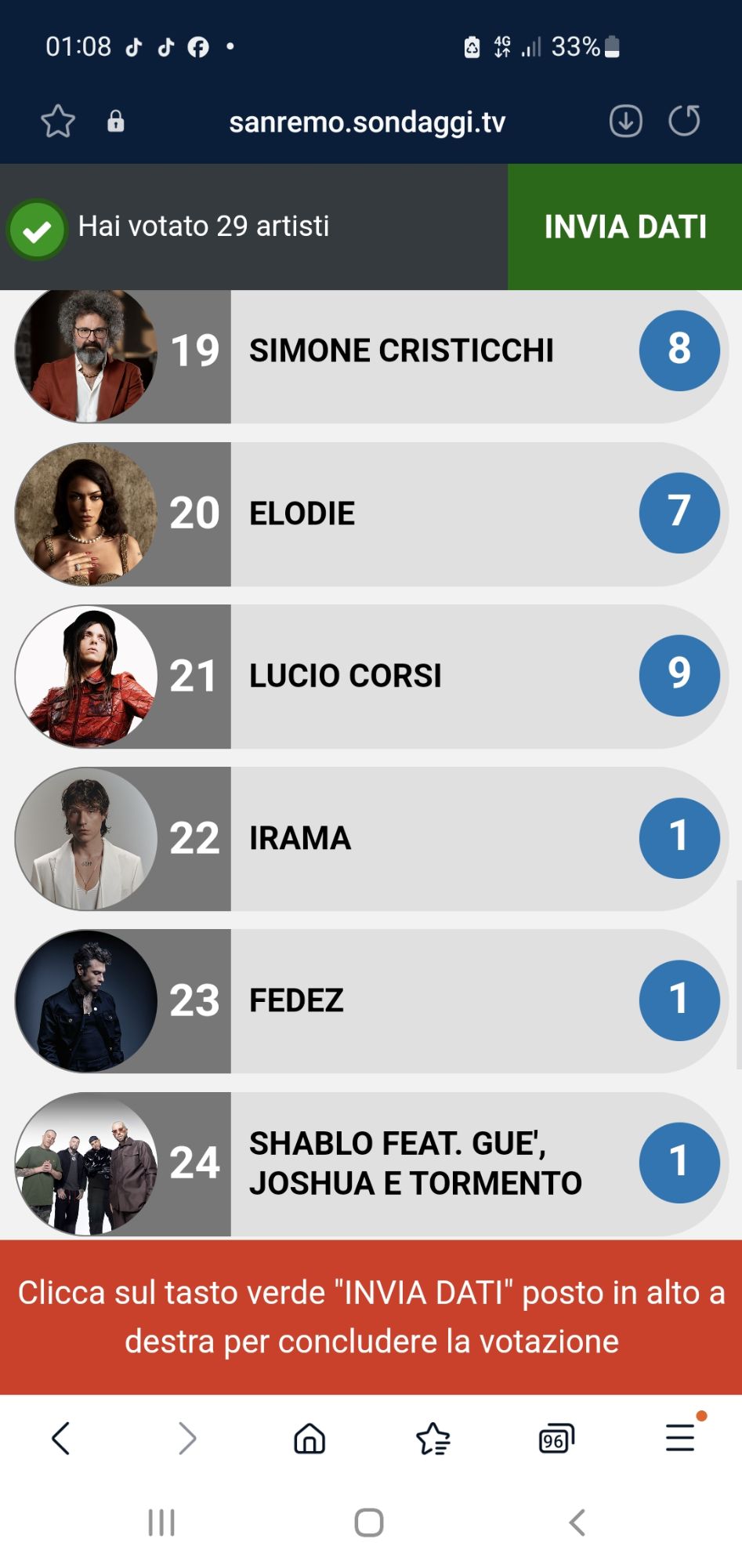Tap the sanremo.sondaggi.tv address bar
This screenshot has height=1568, width=742.
coord(367,122)
